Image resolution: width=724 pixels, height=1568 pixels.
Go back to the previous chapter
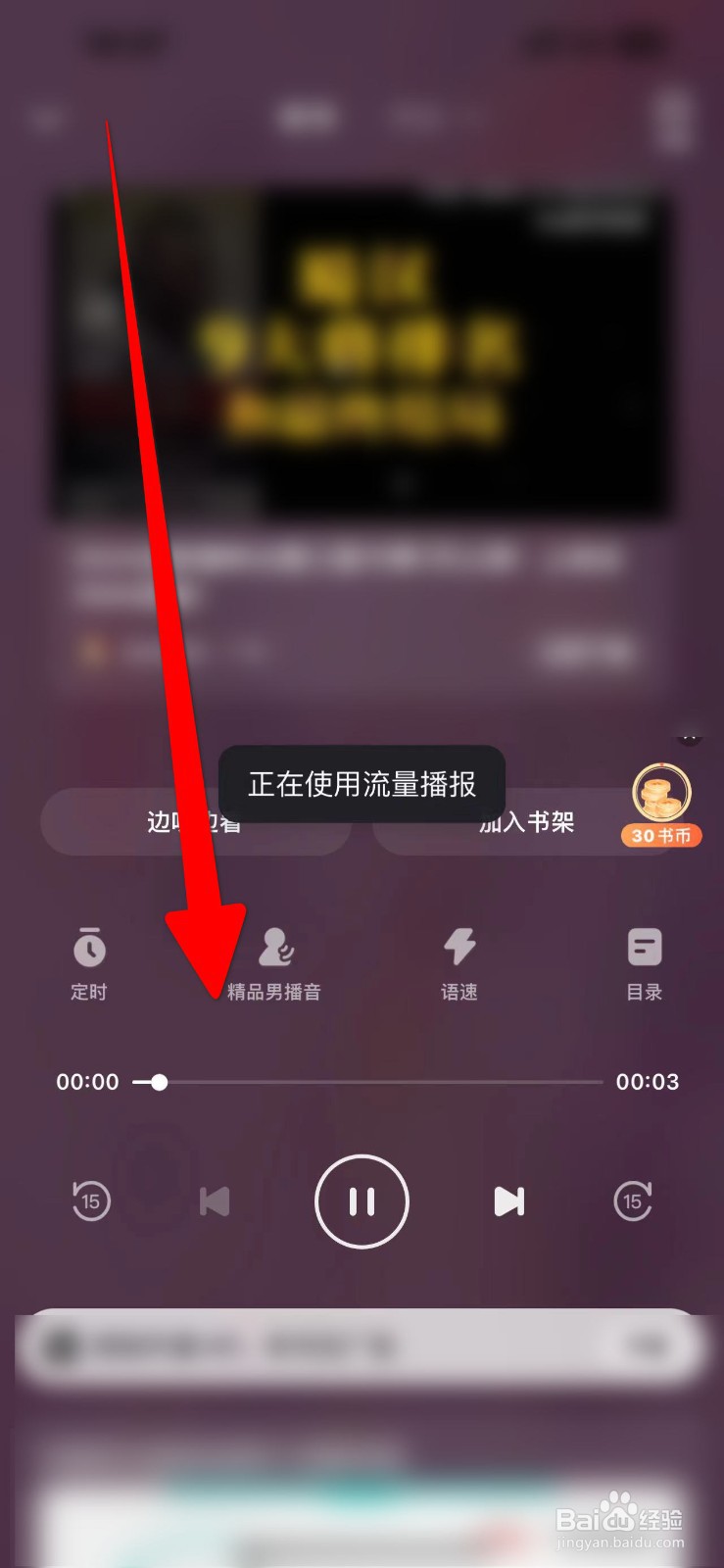click(x=216, y=1201)
